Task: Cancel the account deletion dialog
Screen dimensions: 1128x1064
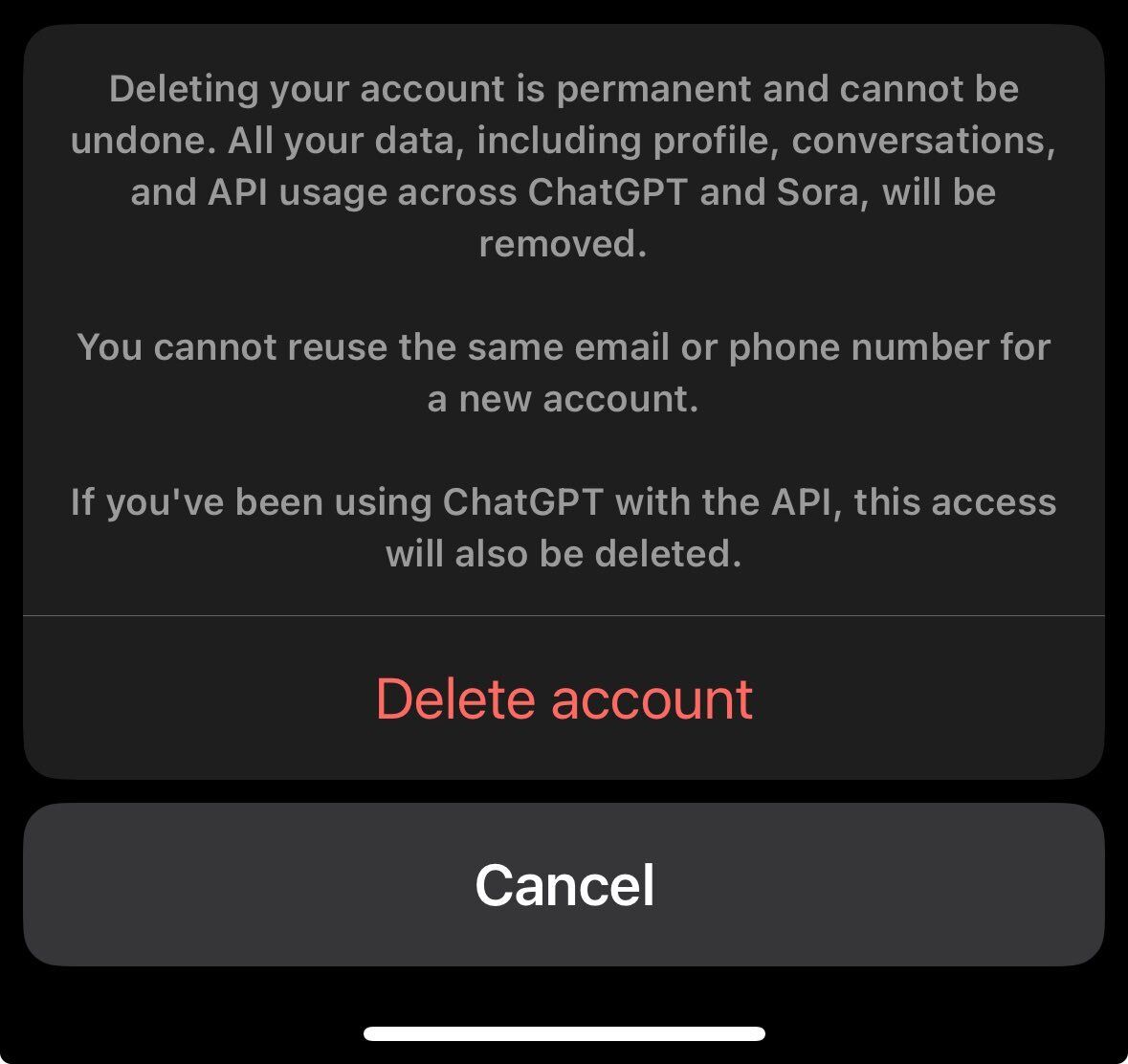Action: [x=564, y=885]
